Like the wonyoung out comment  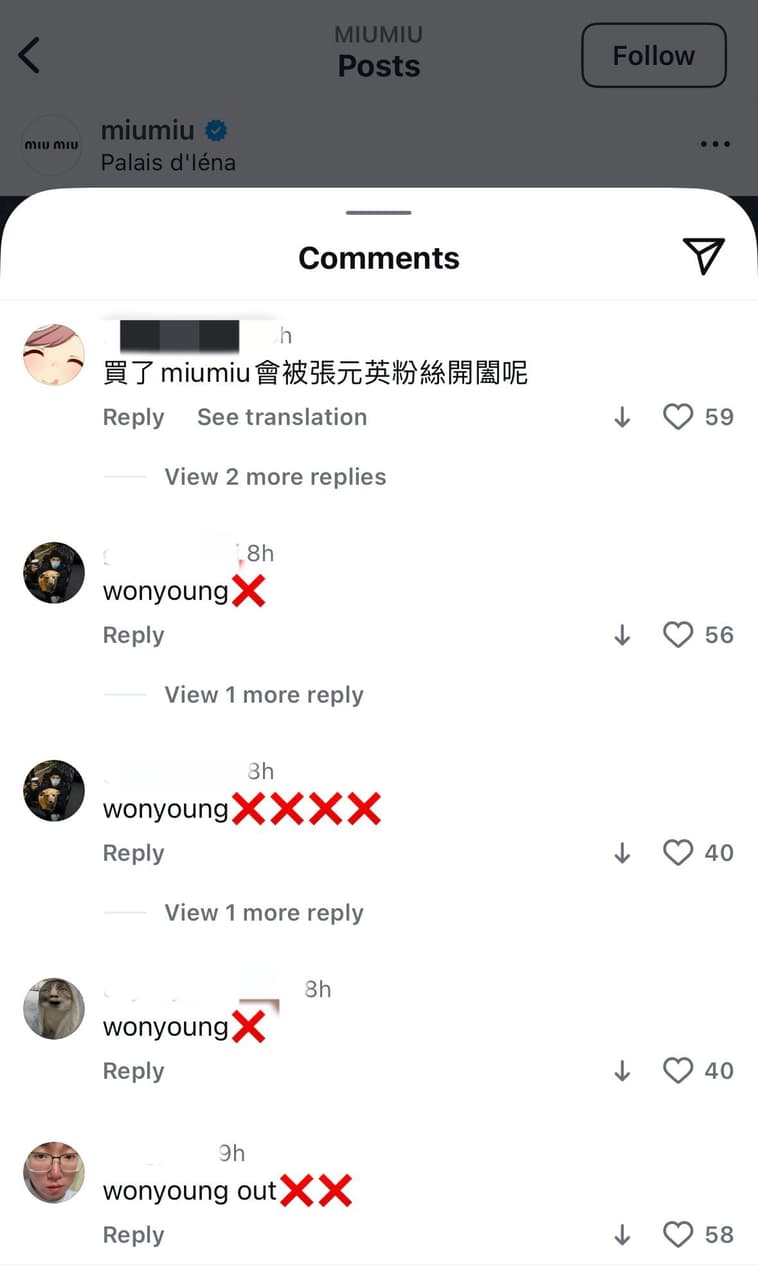pyautogui.click(x=678, y=1235)
